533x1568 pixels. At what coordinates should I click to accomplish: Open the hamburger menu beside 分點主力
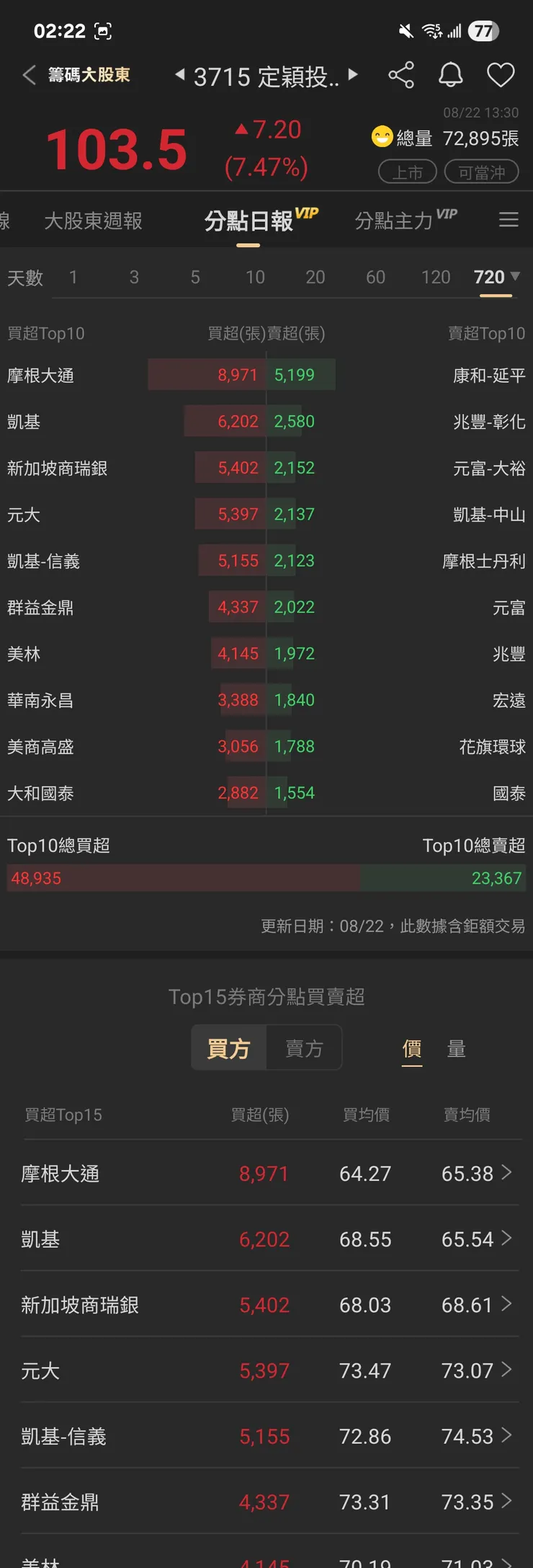pyautogui.click(x=509, y=220)
